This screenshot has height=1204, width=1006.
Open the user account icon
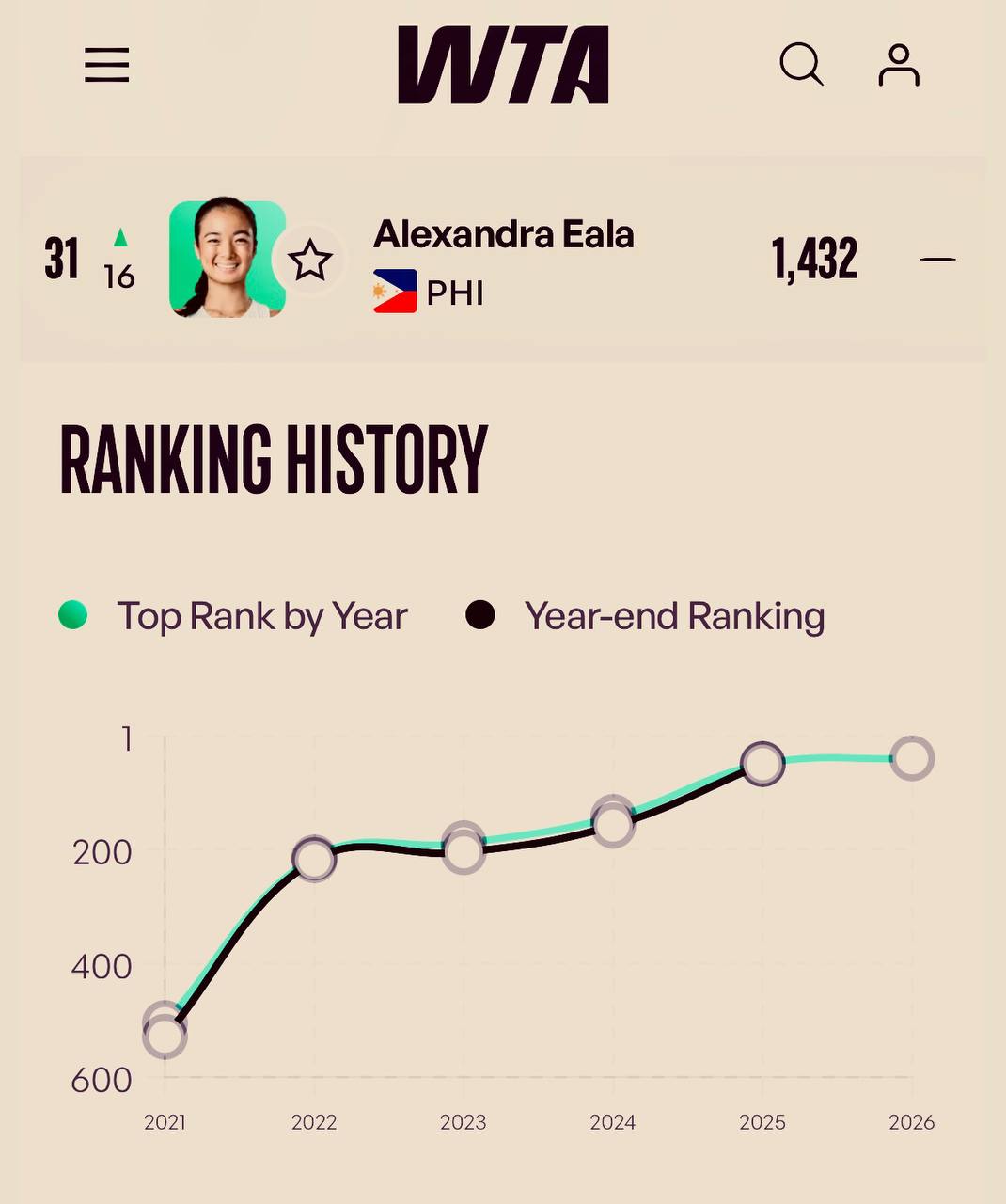[899, 66]
